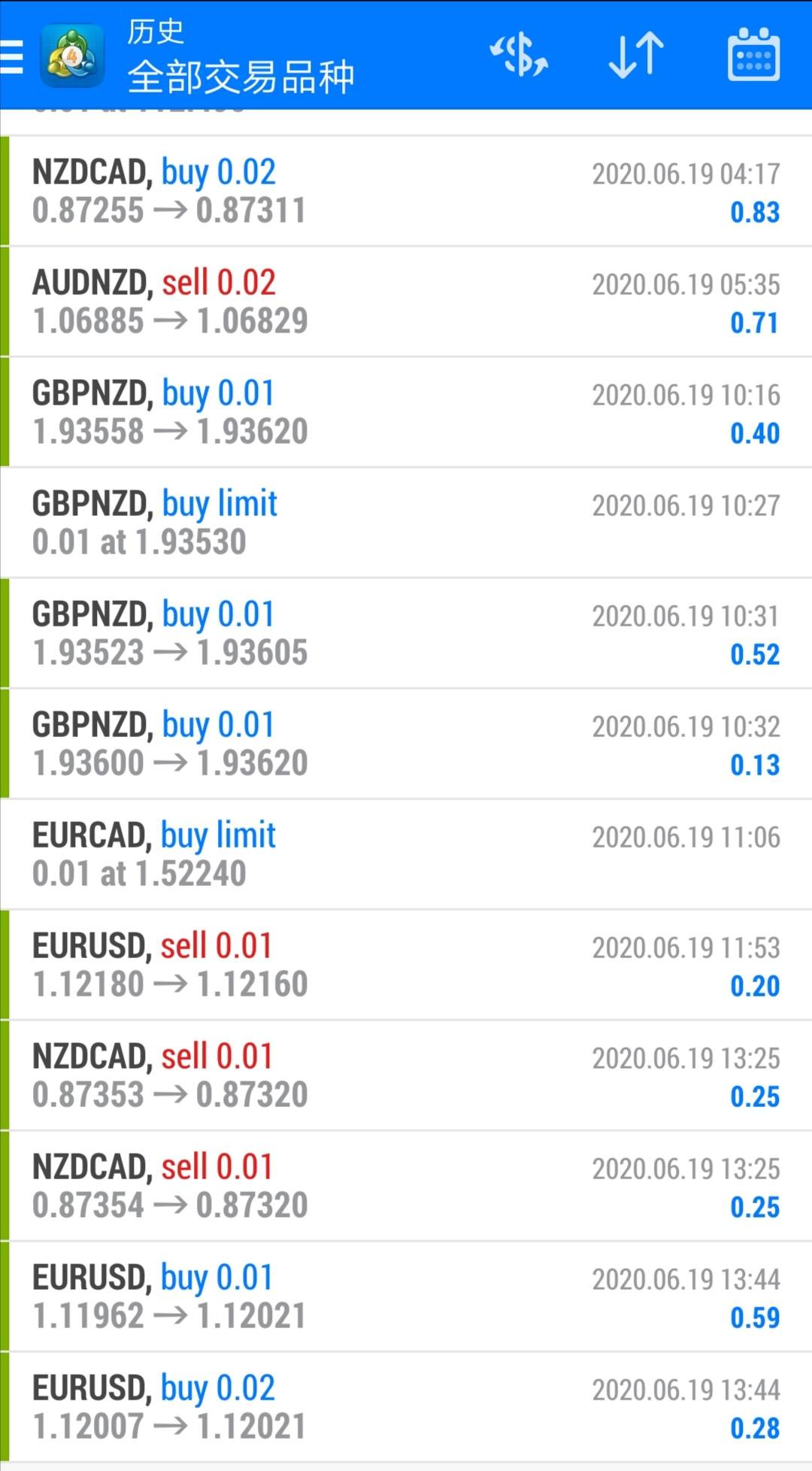
Task: Open NZDCAD sell trade opened at 0.87354
Action: [x=406, y=1186]
